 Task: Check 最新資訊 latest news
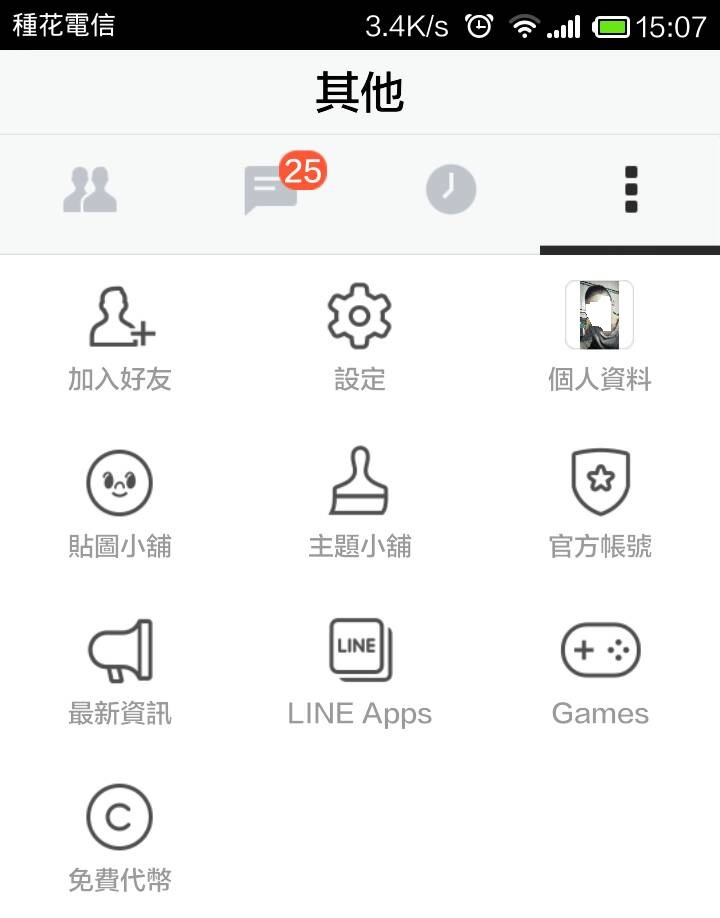coord(120,670)
